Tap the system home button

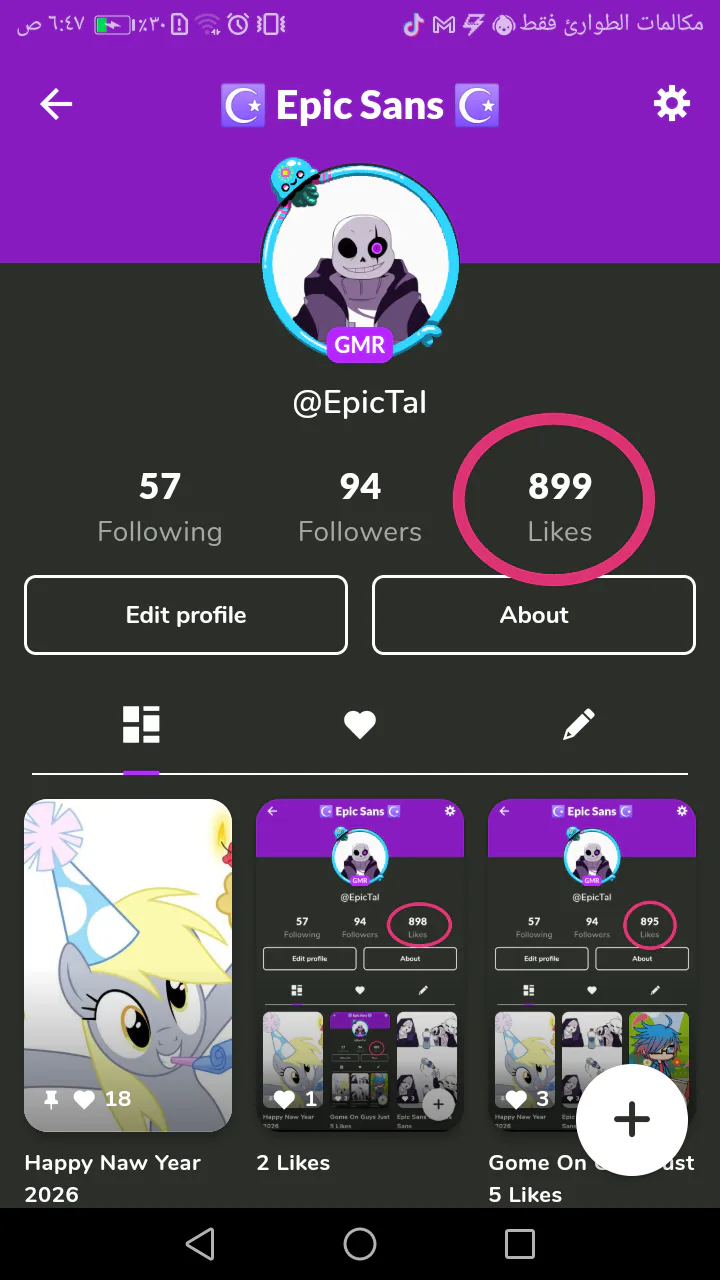(x=360, y=1244)
